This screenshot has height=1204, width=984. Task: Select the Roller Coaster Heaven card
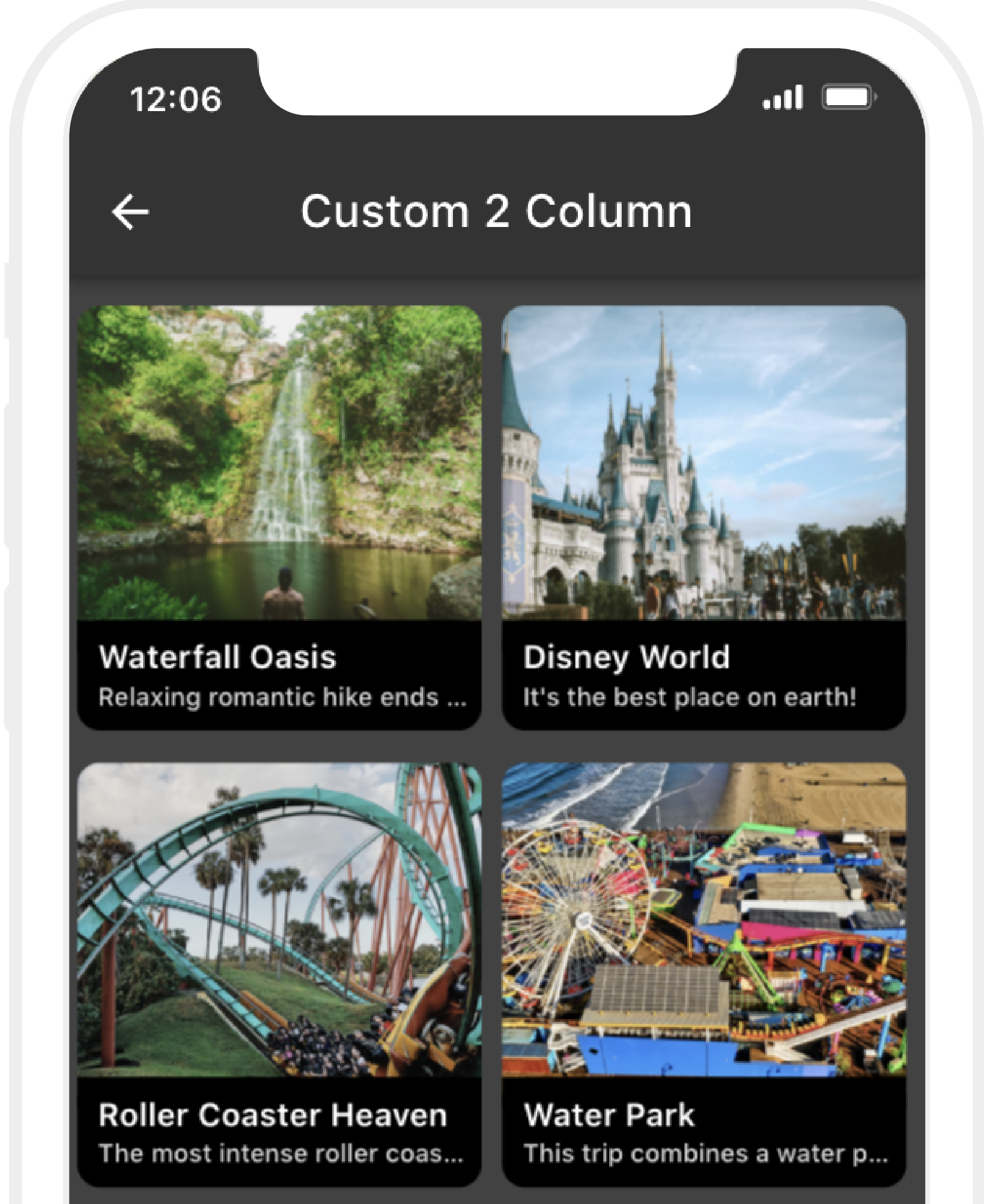279,973
